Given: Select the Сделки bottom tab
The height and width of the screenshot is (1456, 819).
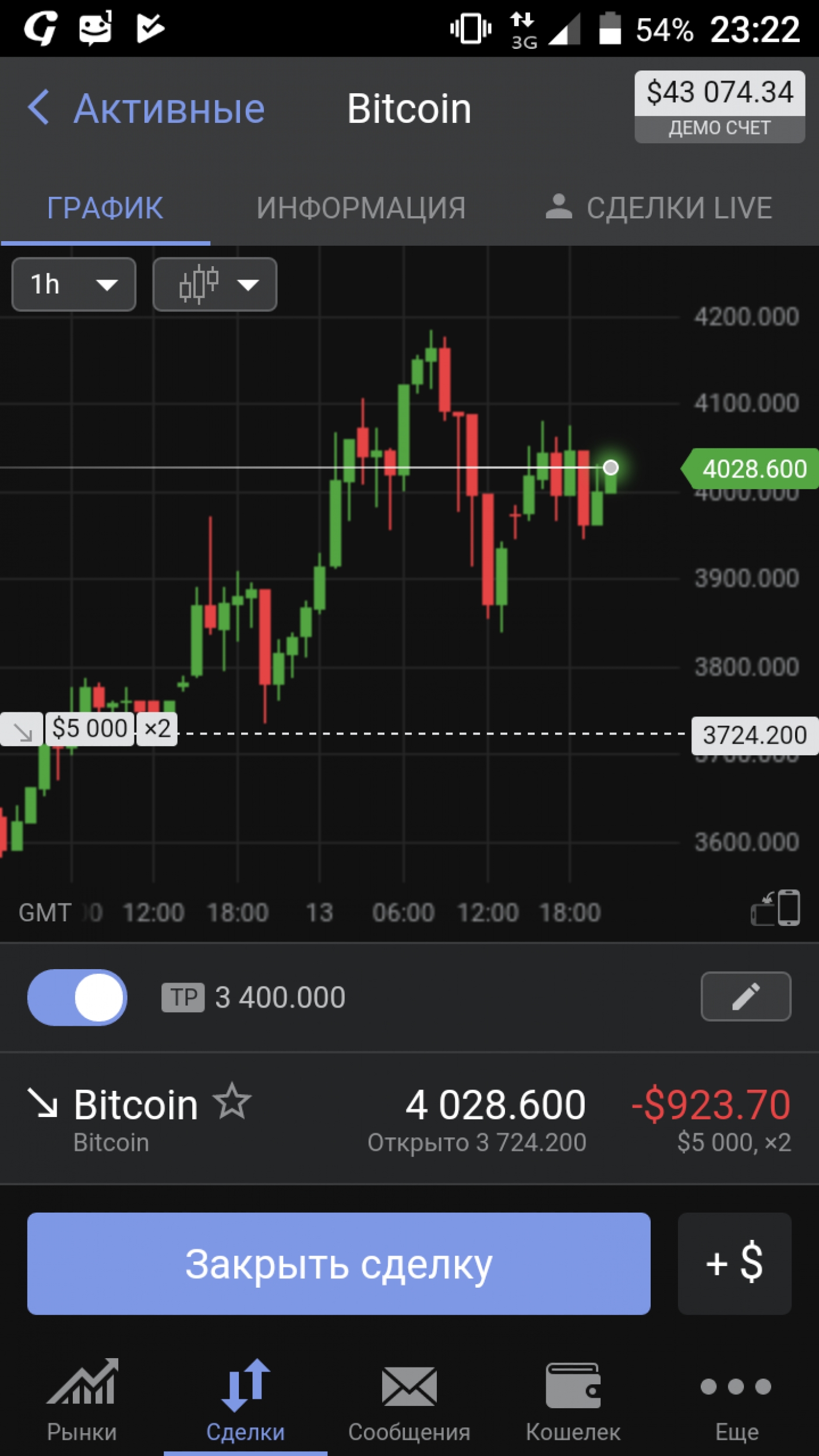Looking at the screenshot, I should (245, 1400).
